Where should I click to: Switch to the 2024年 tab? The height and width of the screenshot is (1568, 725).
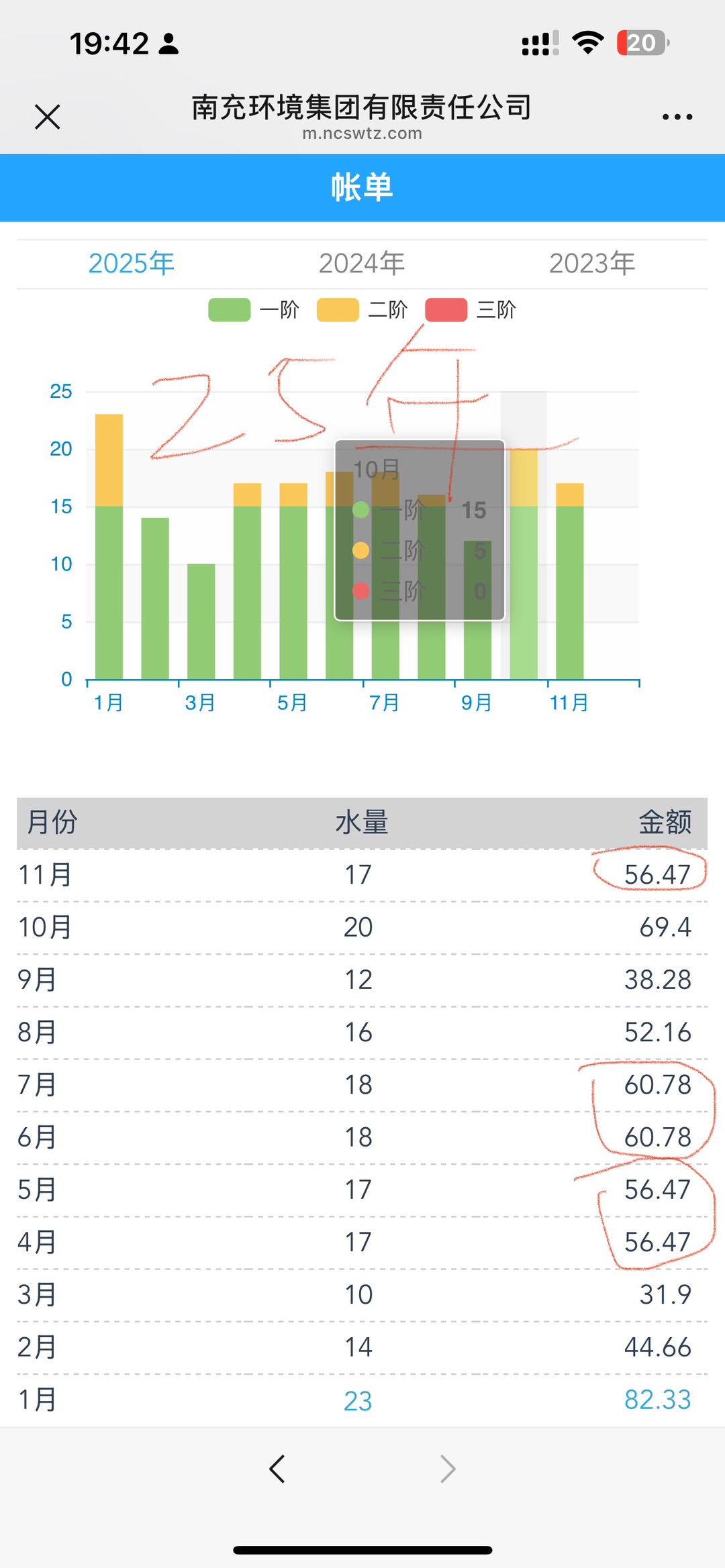pyautogui.click(x=362, y=264)
